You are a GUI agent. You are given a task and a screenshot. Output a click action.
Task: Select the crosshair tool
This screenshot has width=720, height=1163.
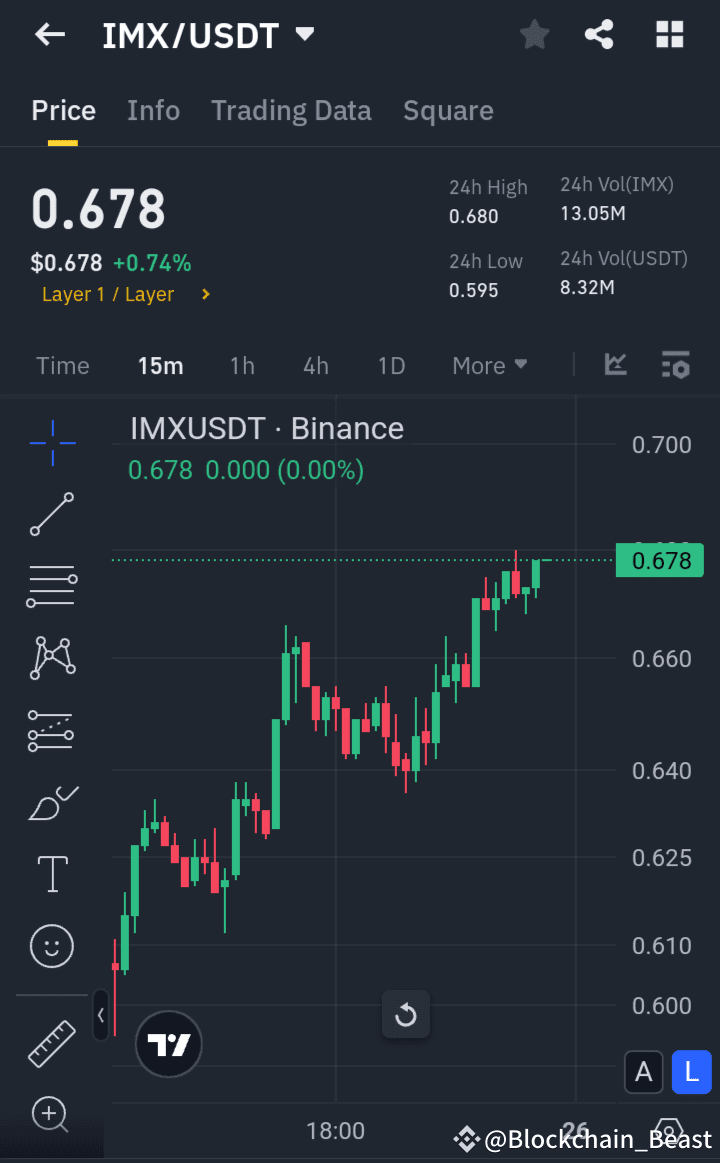(52, 442)
